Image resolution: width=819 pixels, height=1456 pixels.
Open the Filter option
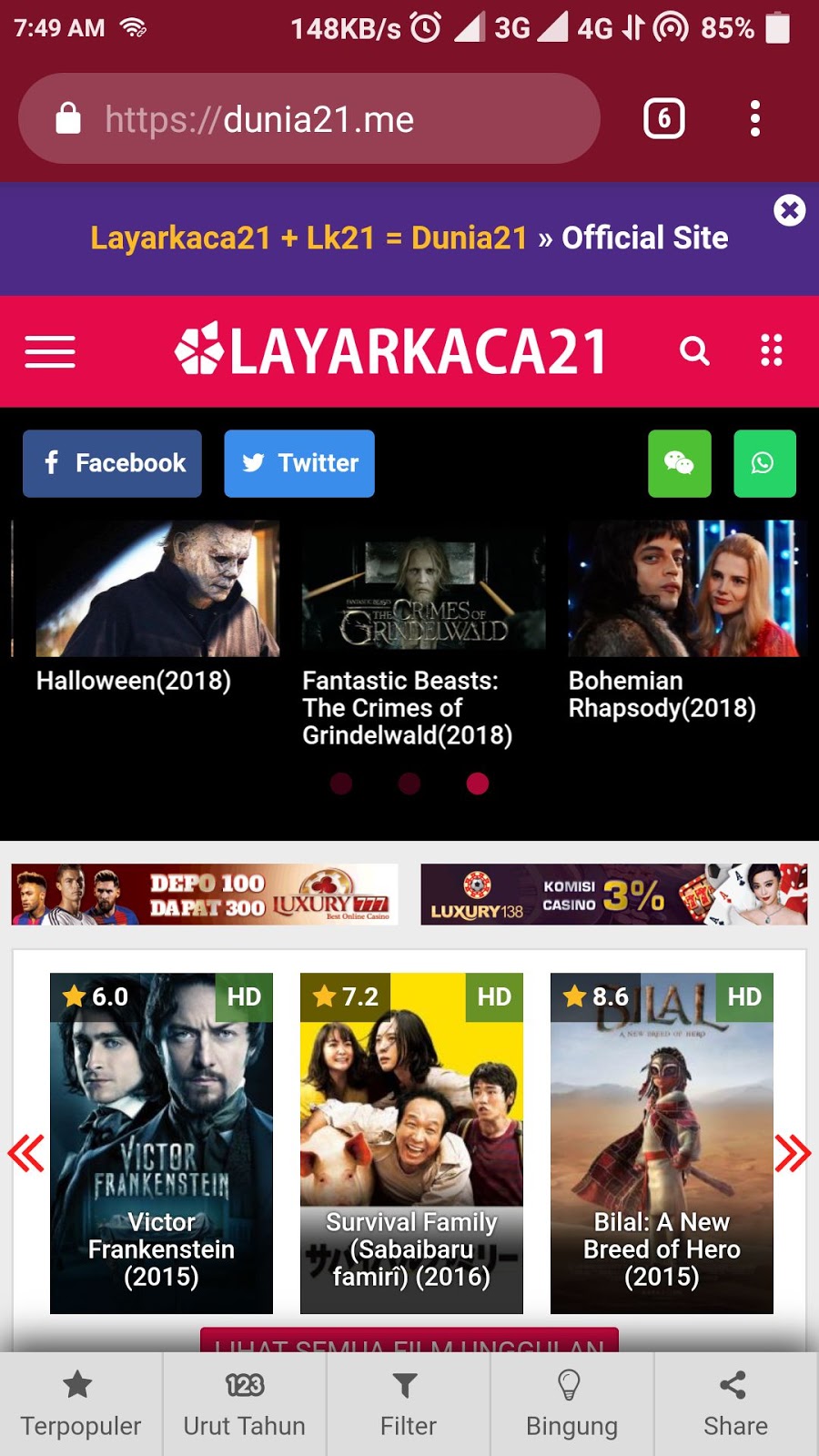click(x=408, y=1404)
